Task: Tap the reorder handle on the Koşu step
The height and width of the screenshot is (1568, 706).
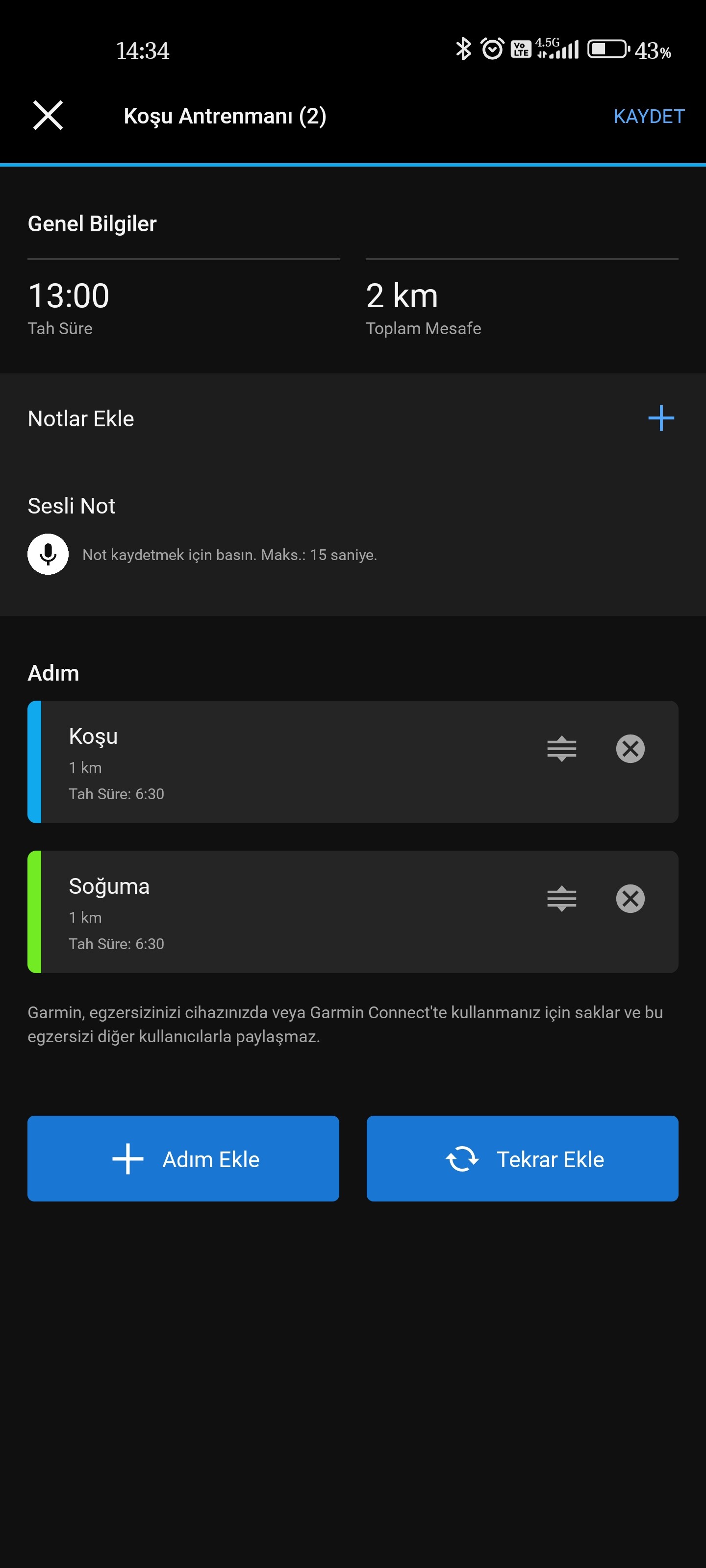Action: (562, 749)
